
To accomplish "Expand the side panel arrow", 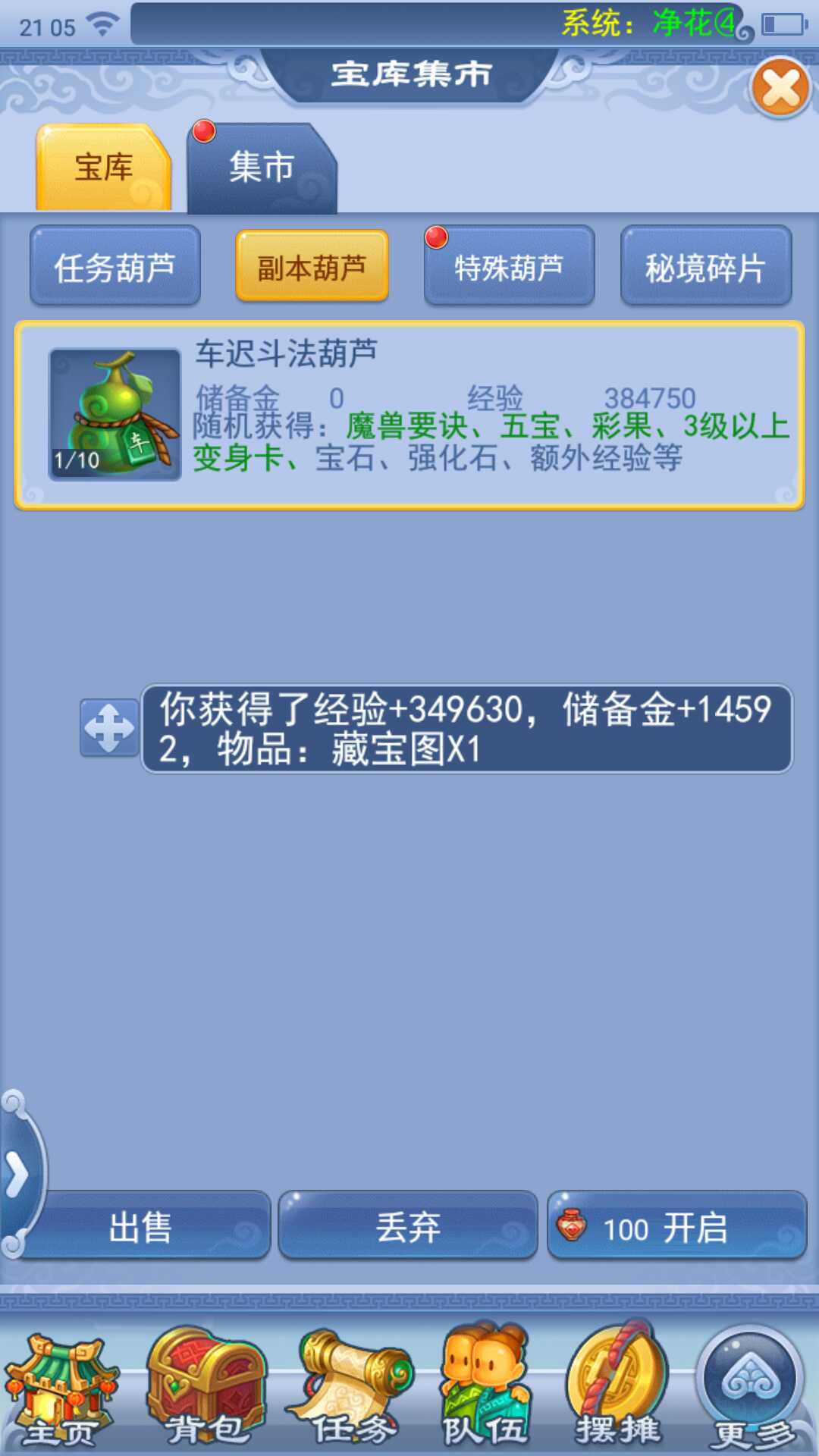I will pyautogui.click(x=17, y=1175).
